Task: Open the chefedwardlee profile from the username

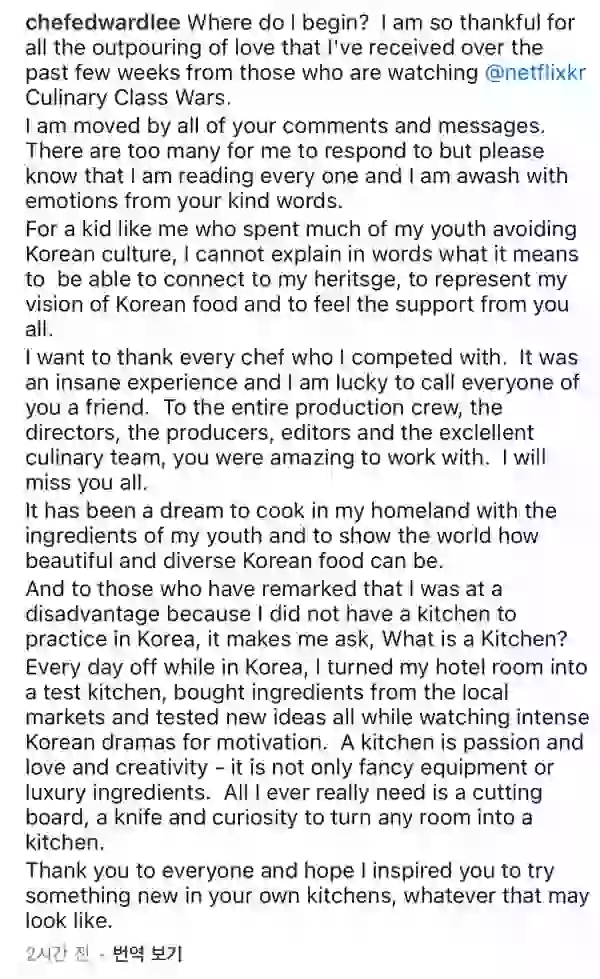Action: 103,22
